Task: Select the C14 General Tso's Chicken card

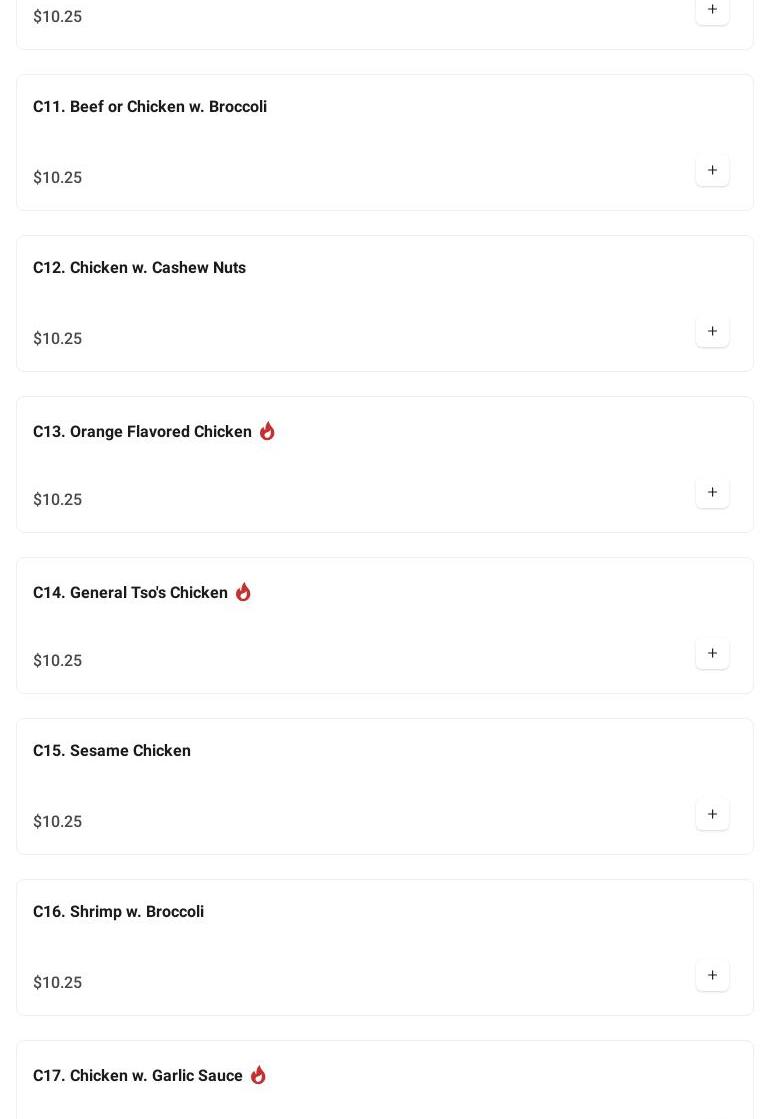Action: (130, 593)
